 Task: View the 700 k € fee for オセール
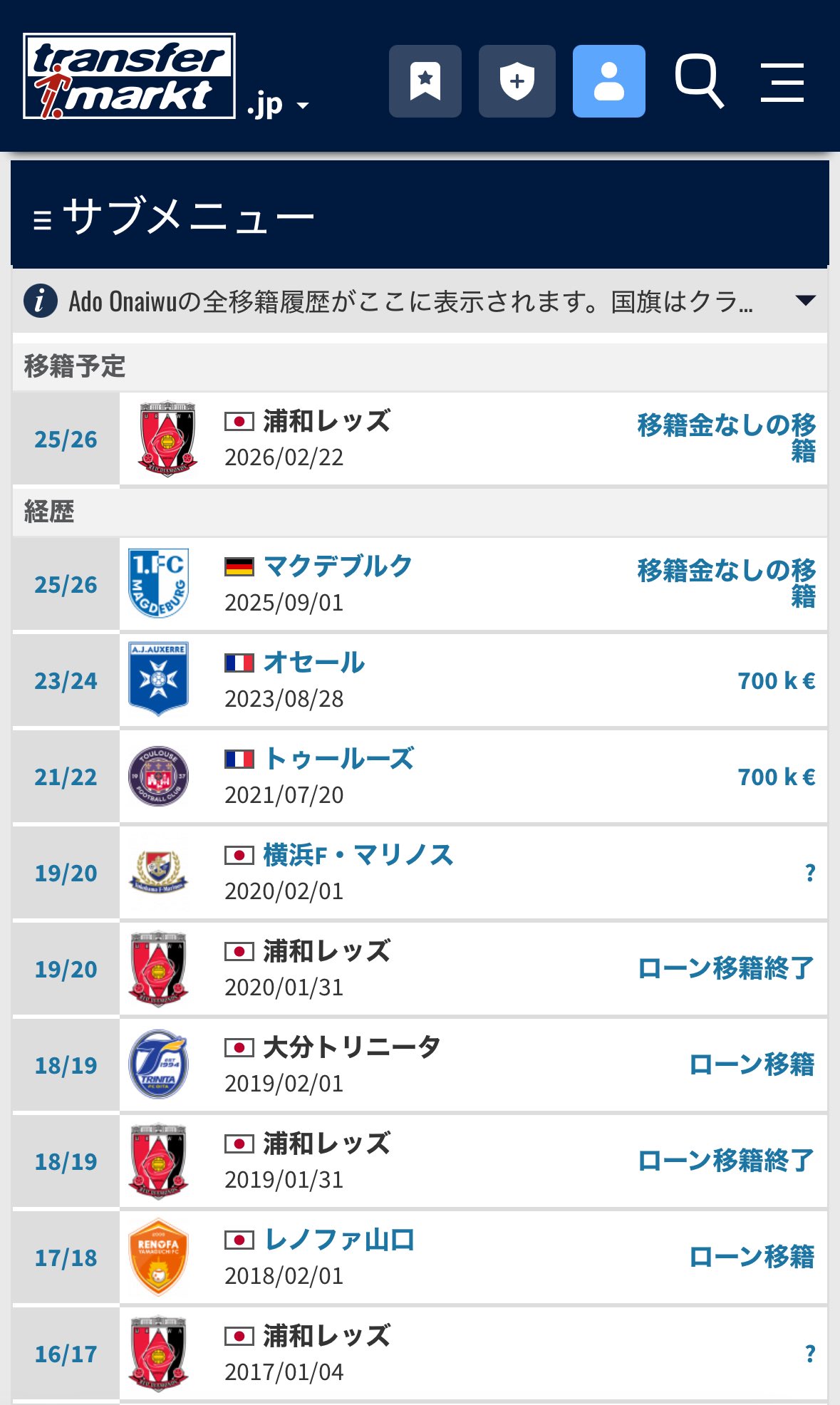[x=776, y=681]
